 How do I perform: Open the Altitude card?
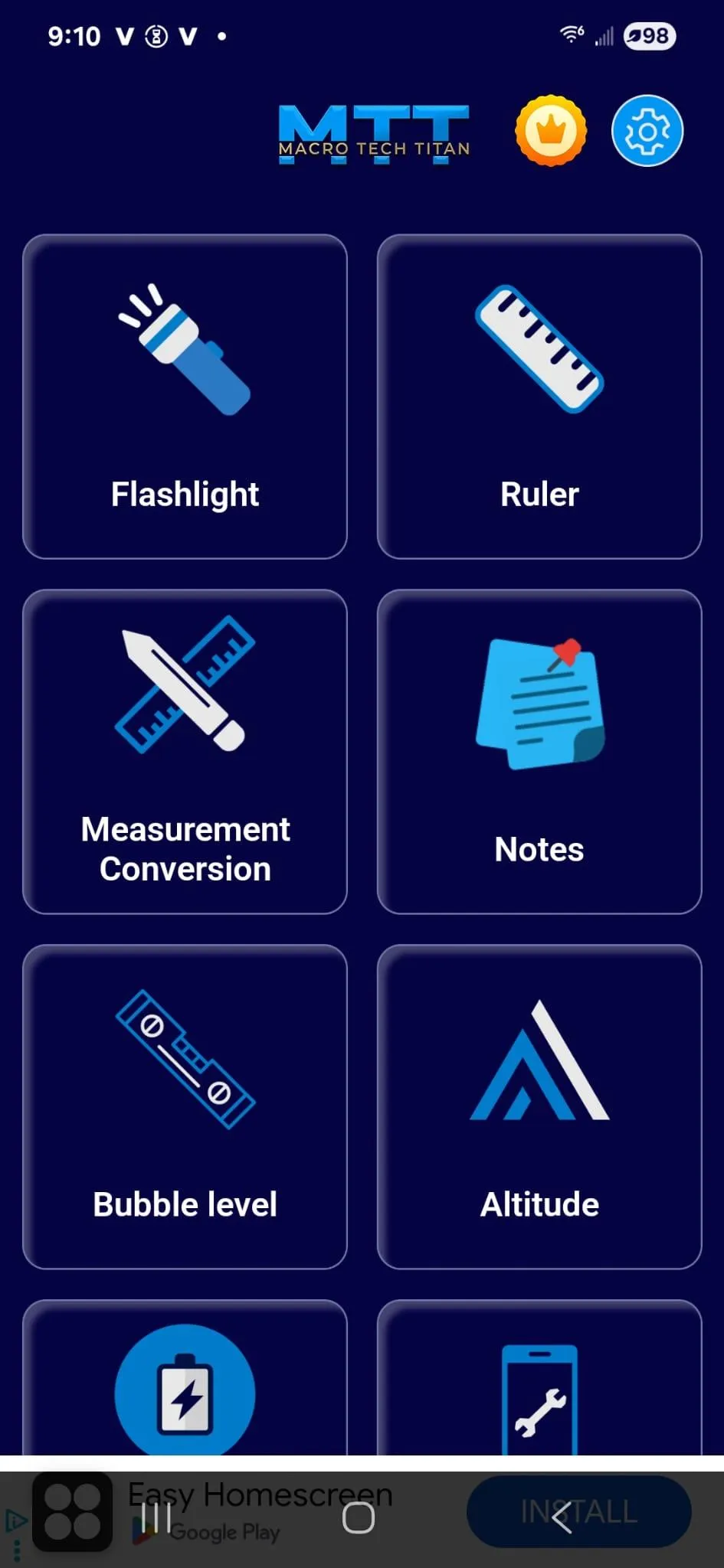coord(539,1107)
